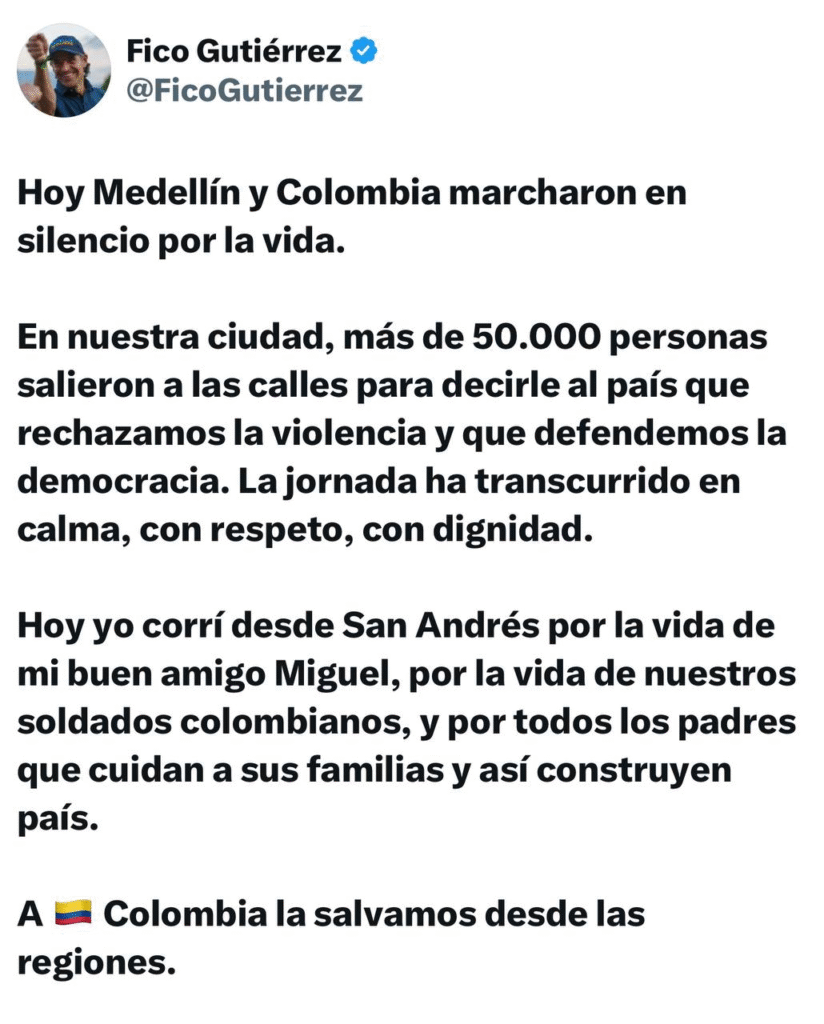
Task: Tap the Fico Gutiérrez display name
Action: tap(234, 52)
